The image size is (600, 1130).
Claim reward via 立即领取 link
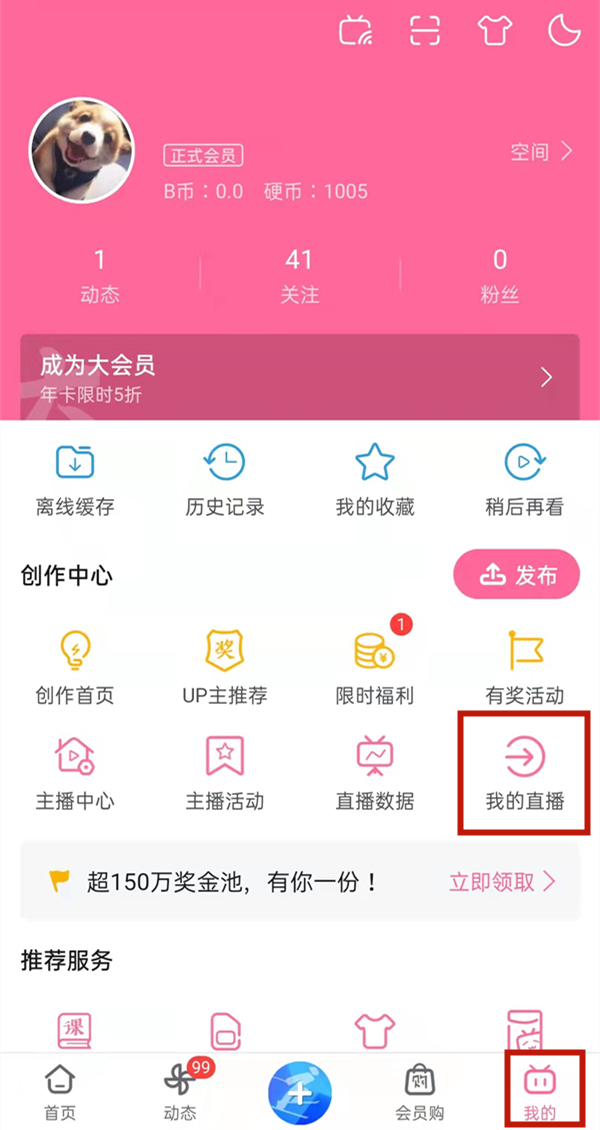pyautogui.click(x=502, y=882)
